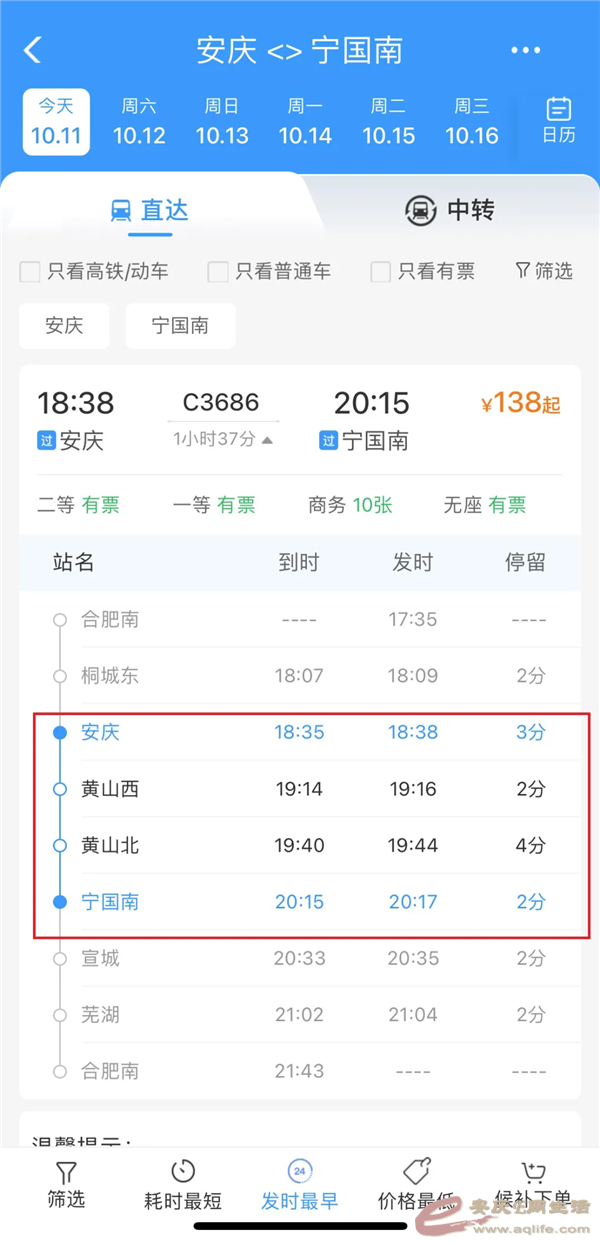This screenshot has width=600, height=1242.
Task: Select date 周六 10.12
Action: pos(139,122)
